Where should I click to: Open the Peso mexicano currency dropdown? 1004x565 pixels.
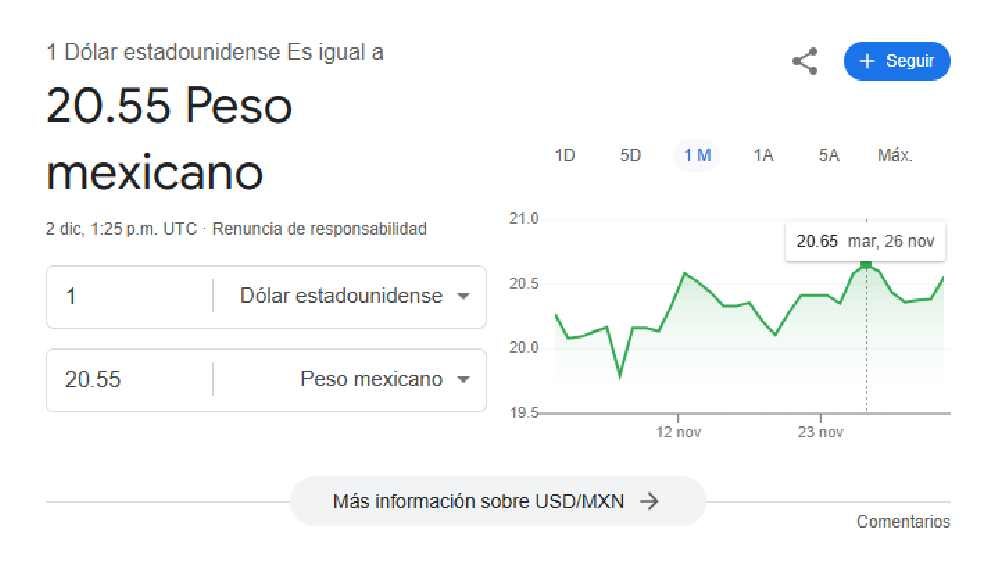(x=384, y=380)
